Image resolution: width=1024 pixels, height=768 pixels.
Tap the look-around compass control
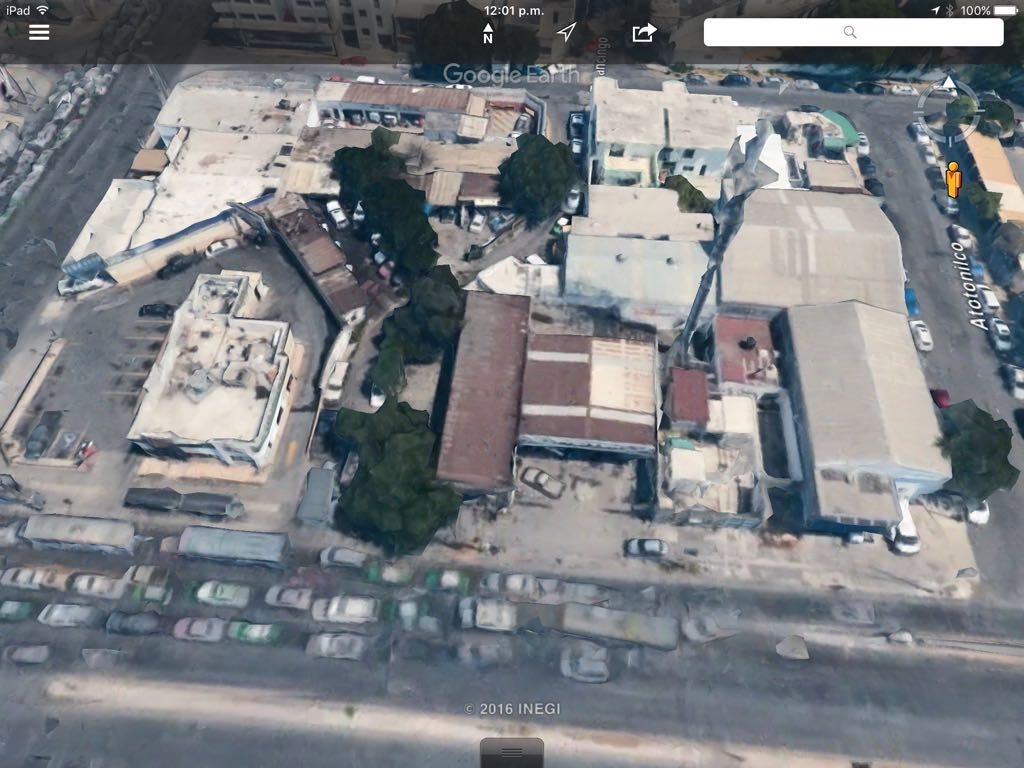(946, 106)
